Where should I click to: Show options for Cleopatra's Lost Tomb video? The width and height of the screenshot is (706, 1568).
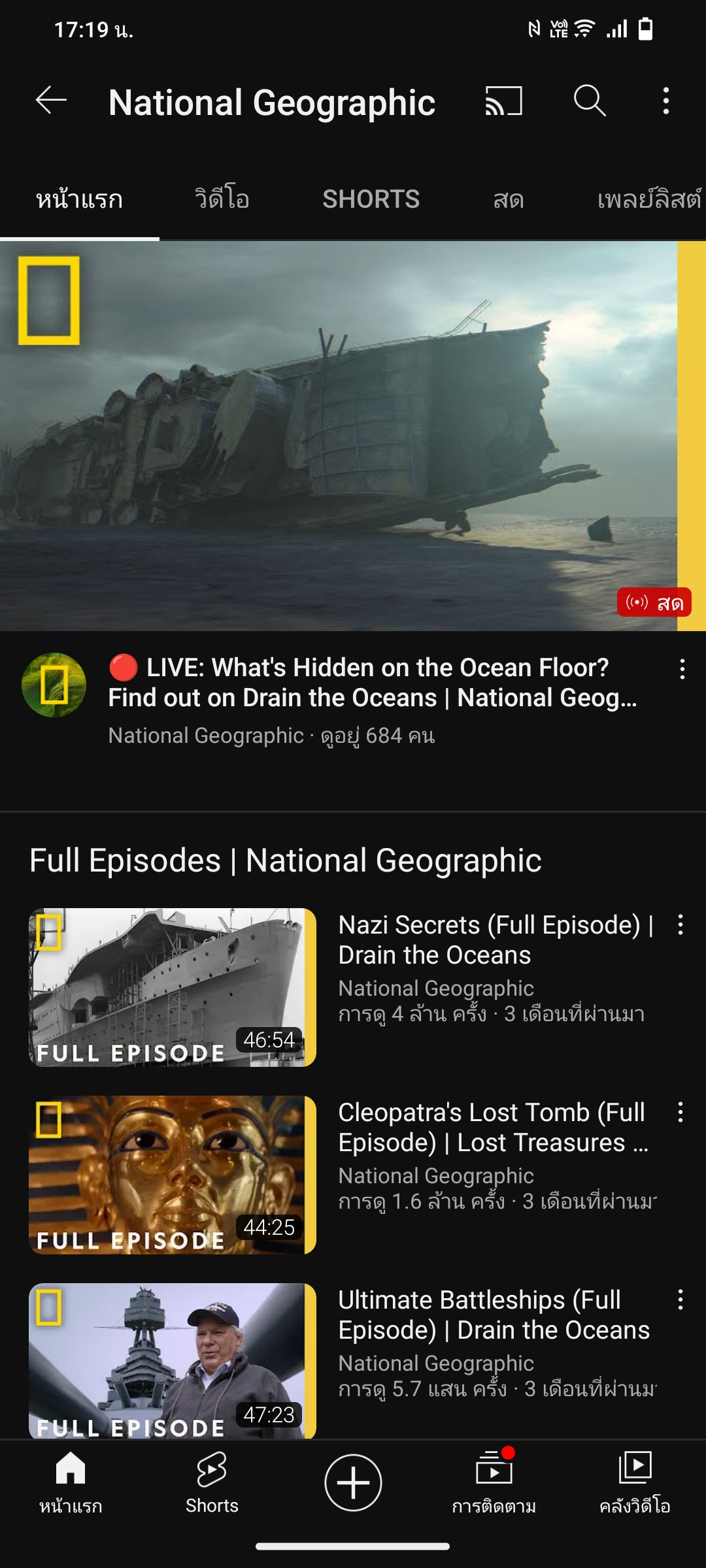click(x=681, y=1112)
